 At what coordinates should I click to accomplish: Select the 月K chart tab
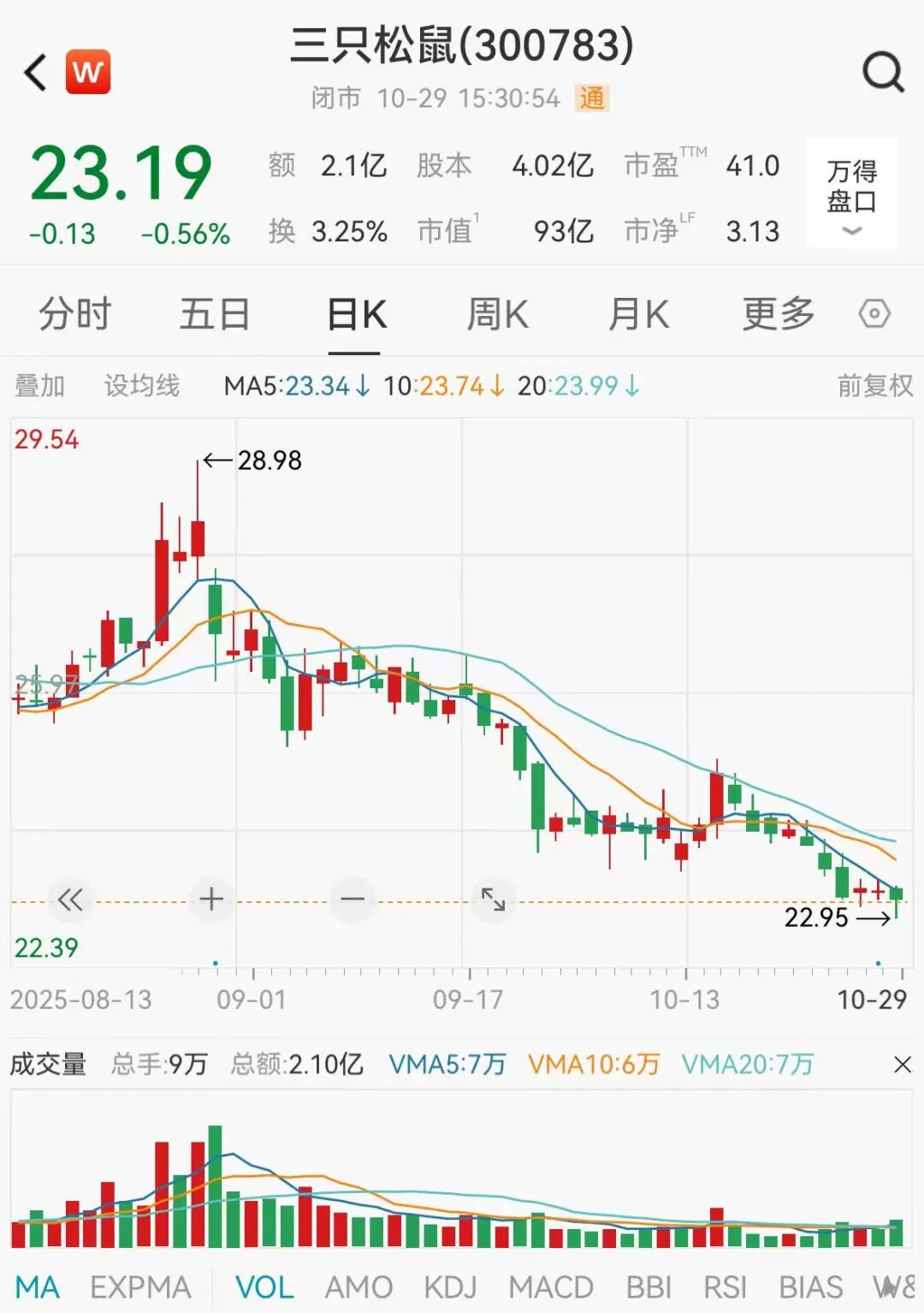(638, 314)
